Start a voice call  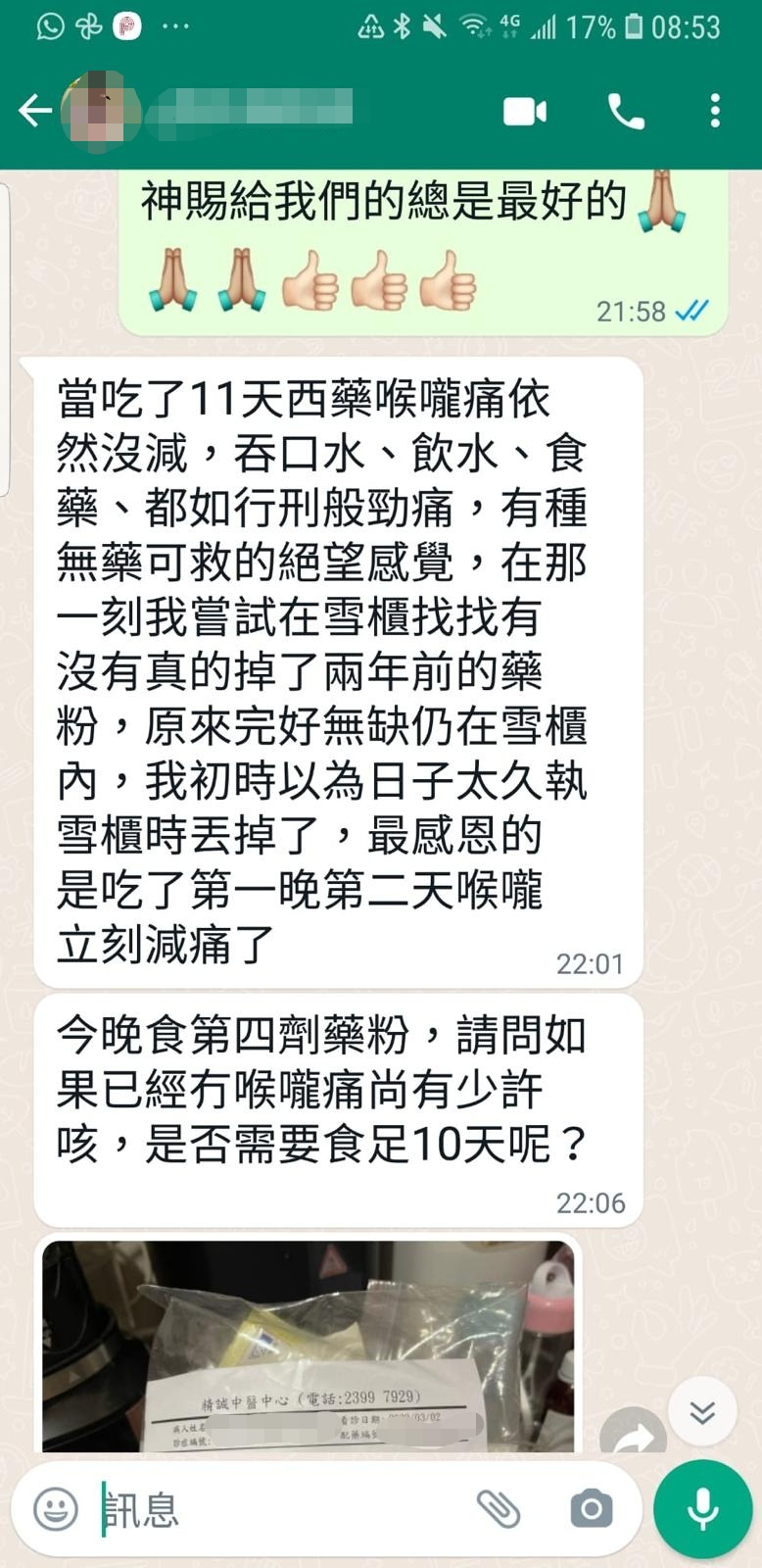(x=626, y=112)
